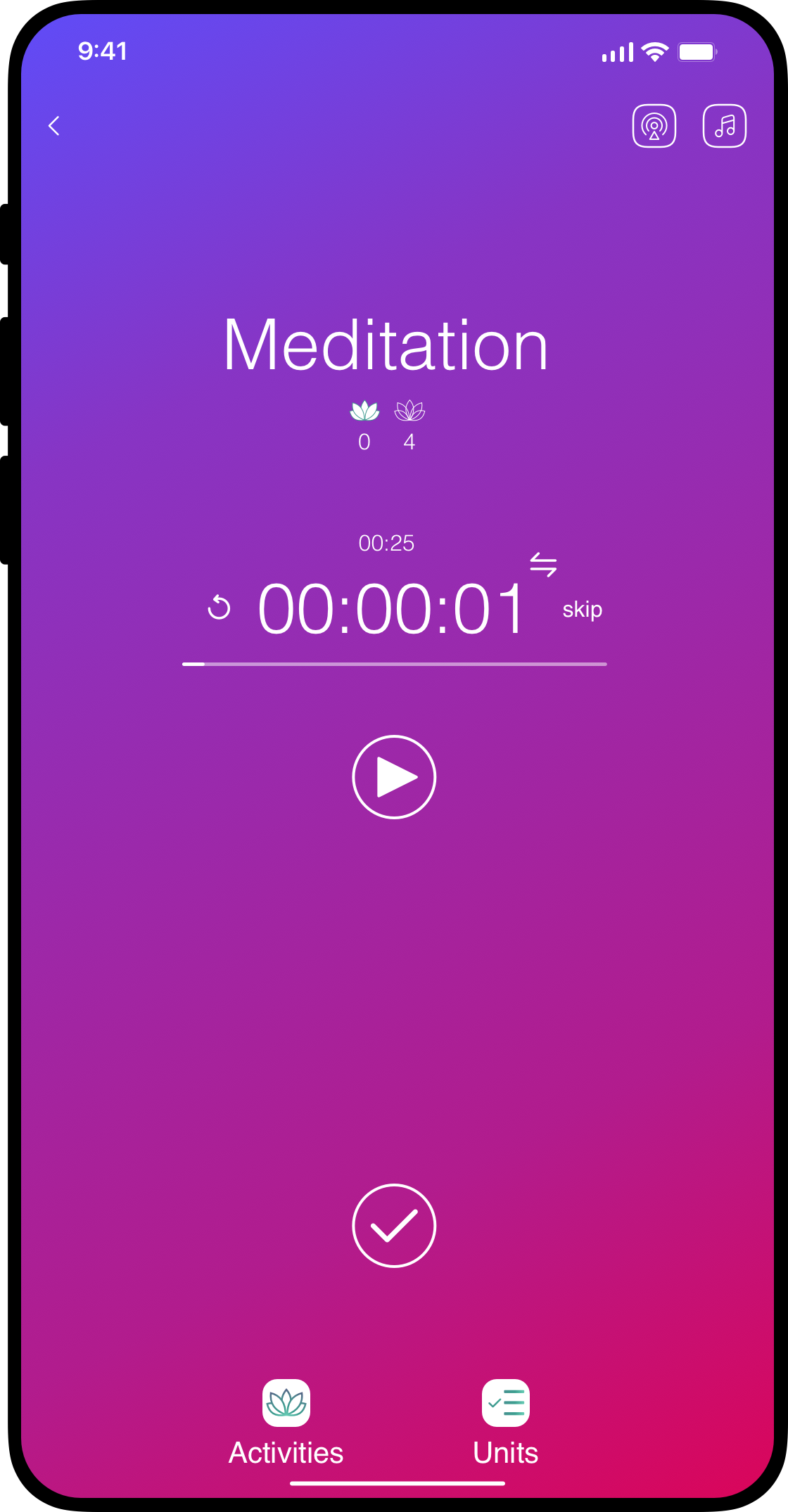788x1512 pixels.
Task: Mark the session complete with the checkmark
Action: point(394,1226)
